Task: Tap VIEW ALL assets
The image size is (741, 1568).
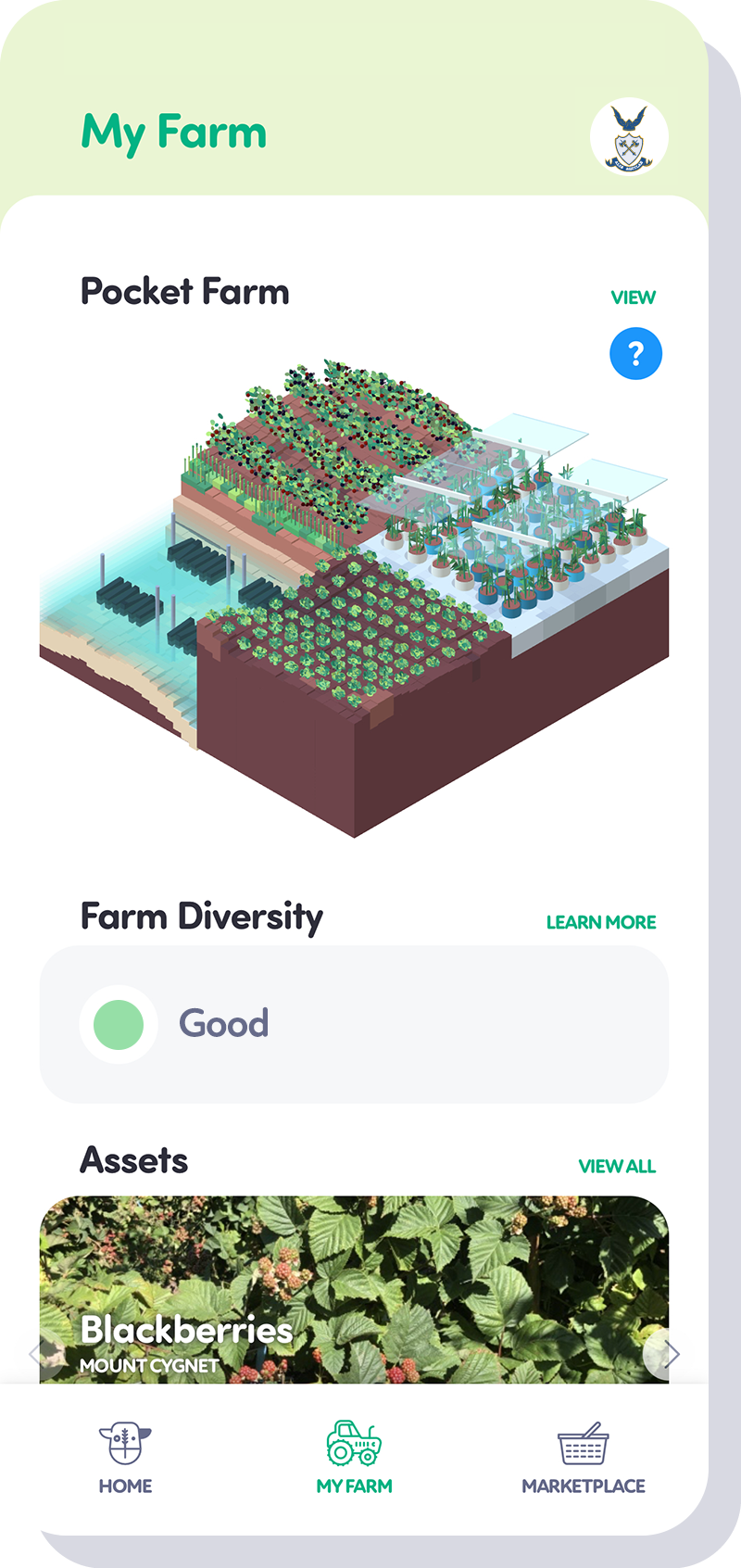Action: (x=616, y=1166)
